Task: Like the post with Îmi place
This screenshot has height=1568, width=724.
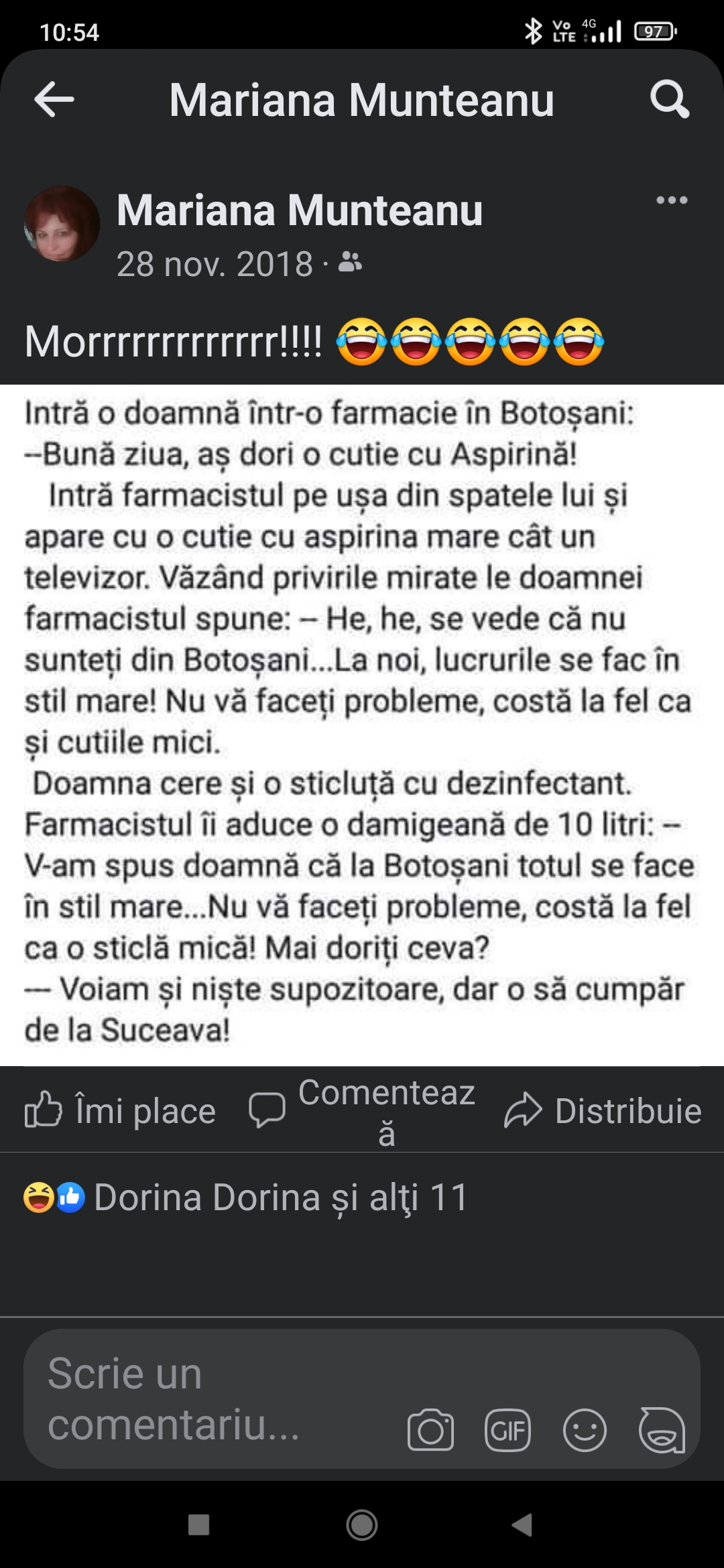Action: click(x=121, y=1110)
